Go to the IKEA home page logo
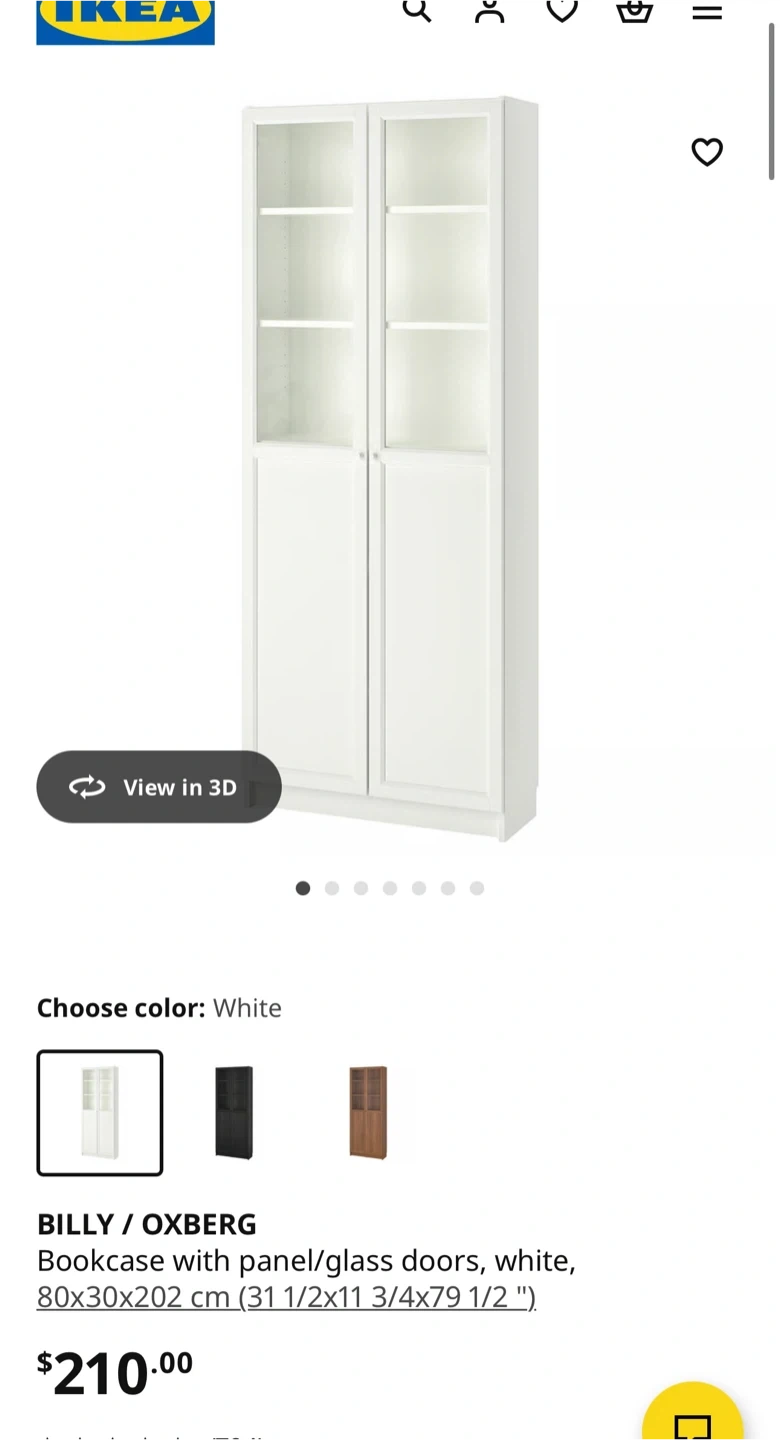Screen dimensions: 780x1440 coord(125,20)
